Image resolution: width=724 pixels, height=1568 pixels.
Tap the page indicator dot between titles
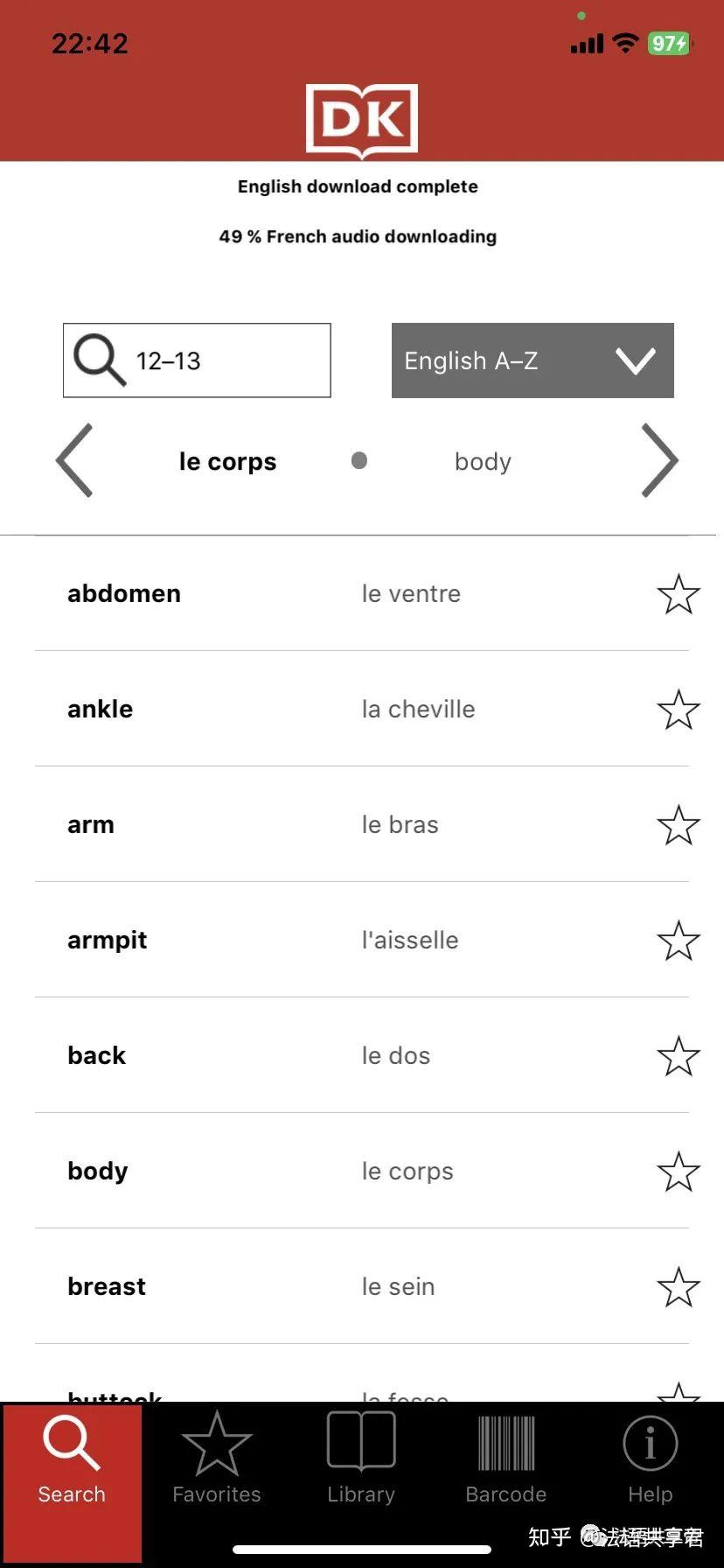click(359, 461)
